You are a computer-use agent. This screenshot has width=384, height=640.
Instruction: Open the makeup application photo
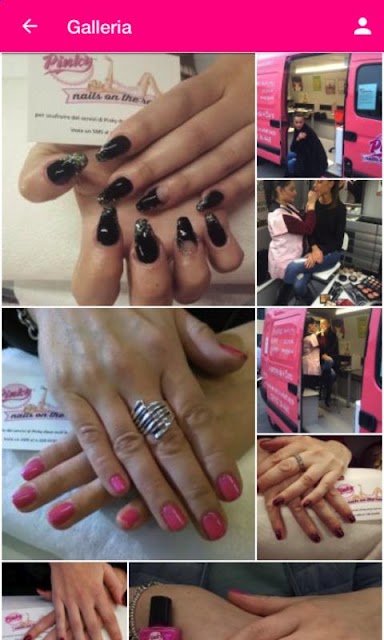coord(320,243)
